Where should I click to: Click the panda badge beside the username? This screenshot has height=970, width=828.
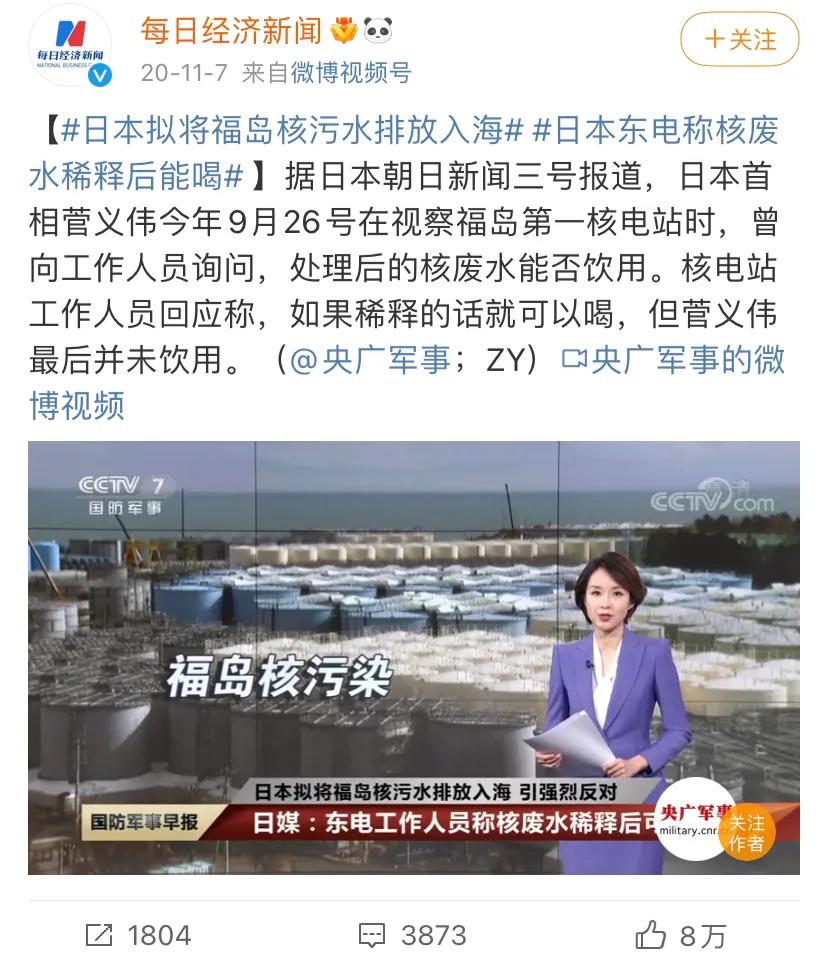point(378,30)
